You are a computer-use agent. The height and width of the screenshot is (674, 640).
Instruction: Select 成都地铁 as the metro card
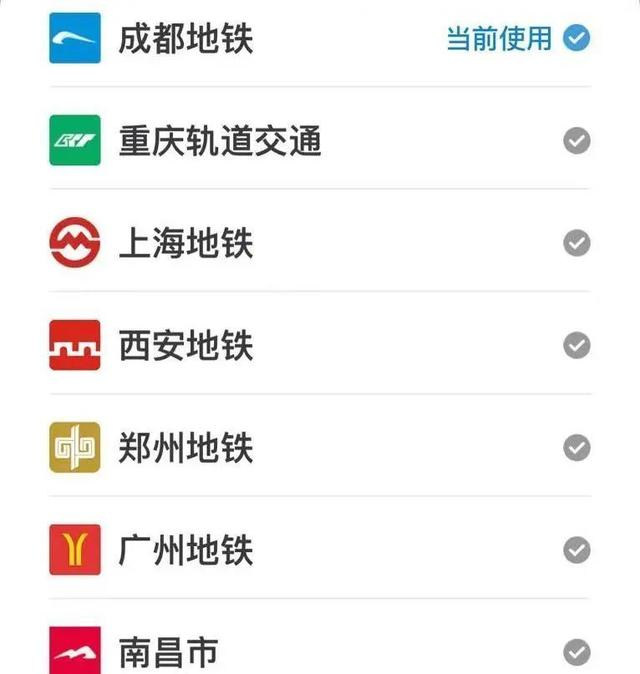pos(320,38)
